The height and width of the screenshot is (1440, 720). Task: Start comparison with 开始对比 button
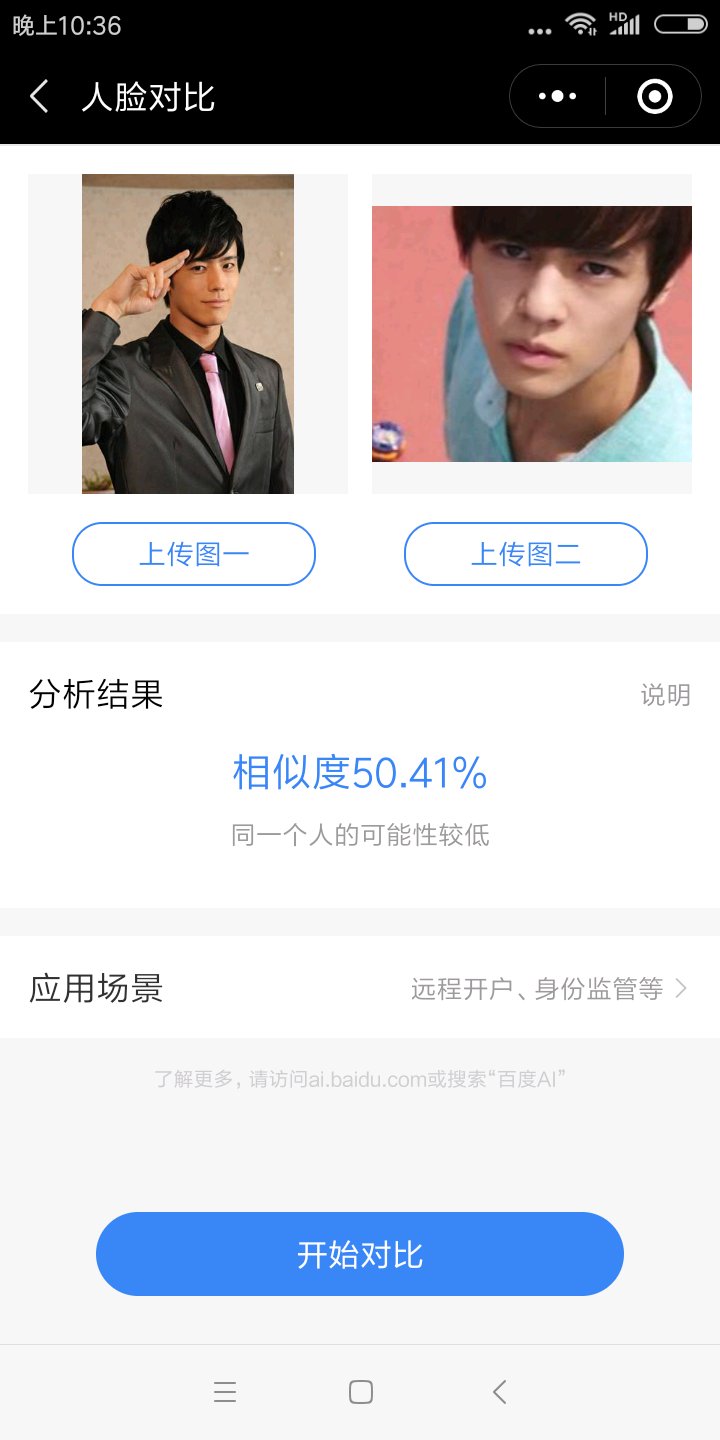pyautogui.click(x=360, y=1254)
